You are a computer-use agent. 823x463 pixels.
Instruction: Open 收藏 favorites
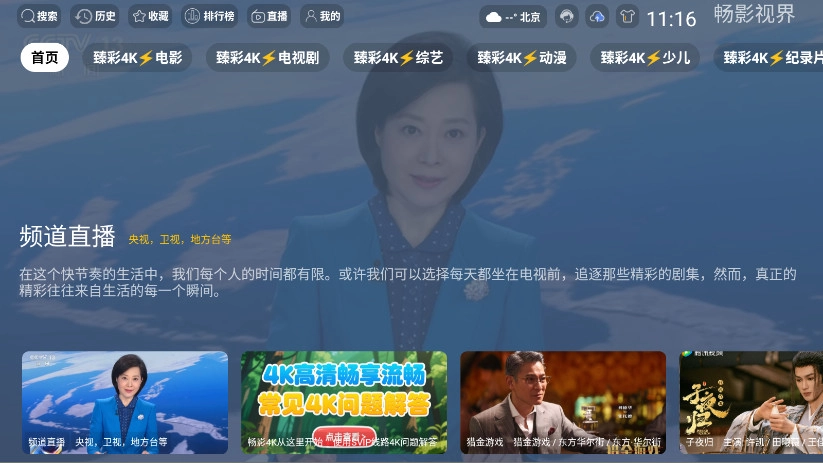pos(150,16)
